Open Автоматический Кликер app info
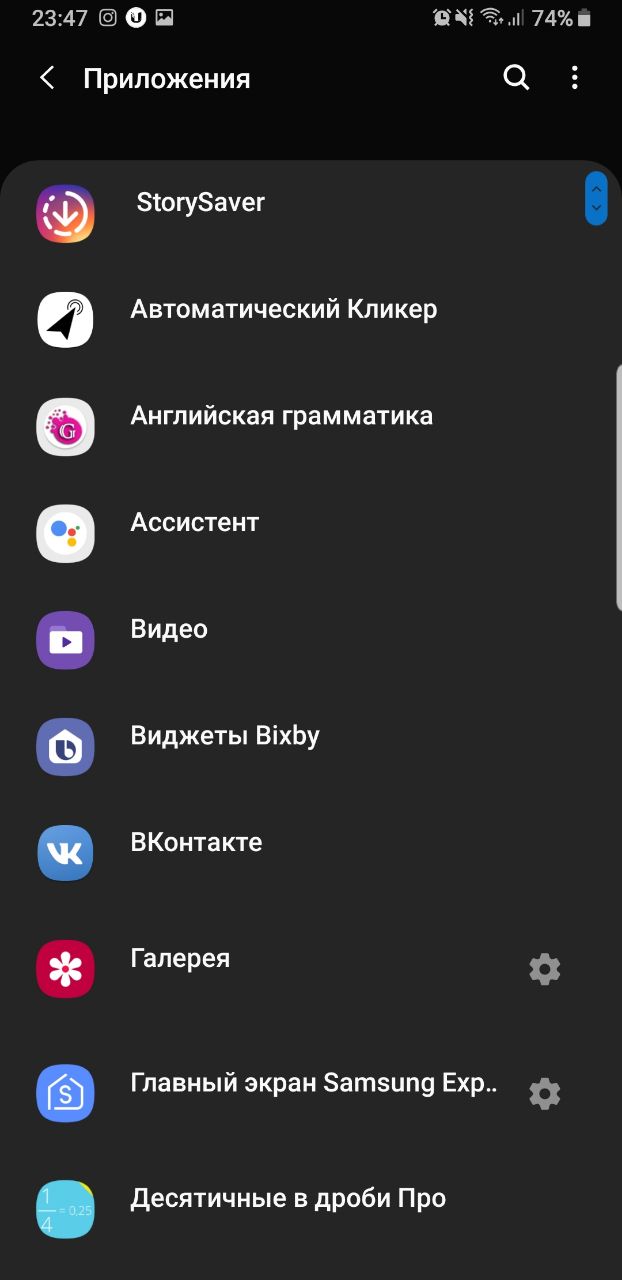This screenshot has height=1280, width=622. [x=310, y=320]
